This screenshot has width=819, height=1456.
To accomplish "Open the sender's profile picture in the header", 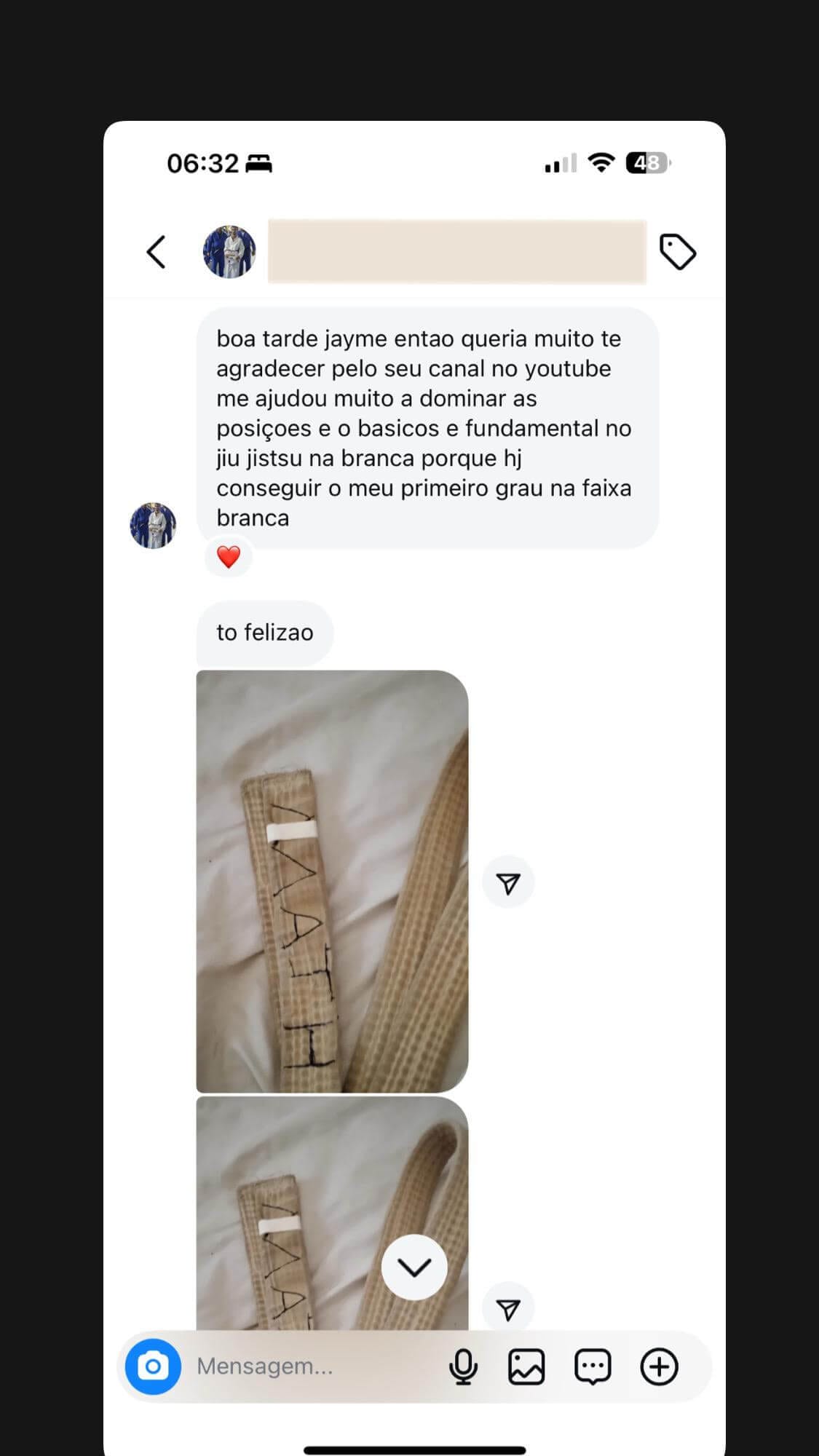I will (x=229, y=251).
